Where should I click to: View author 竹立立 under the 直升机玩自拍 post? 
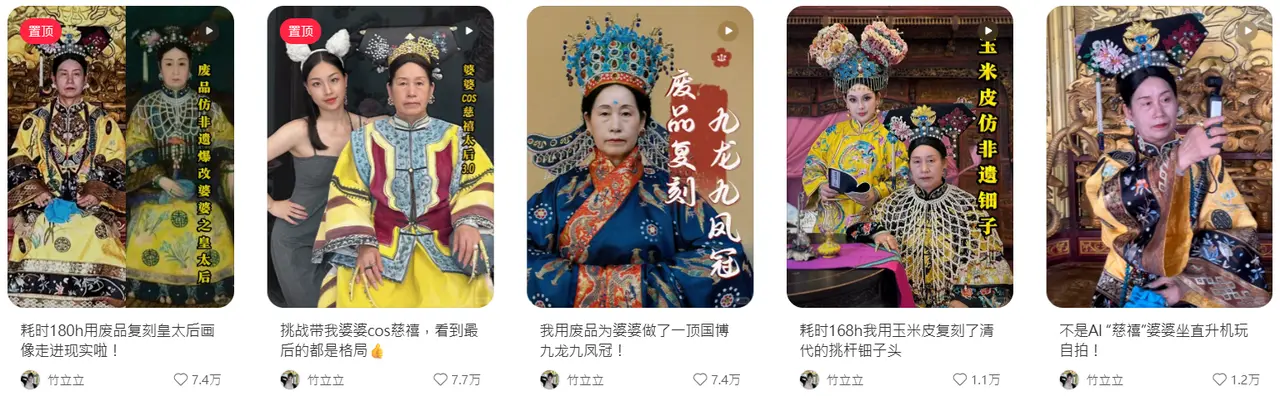coord(1105,380)
